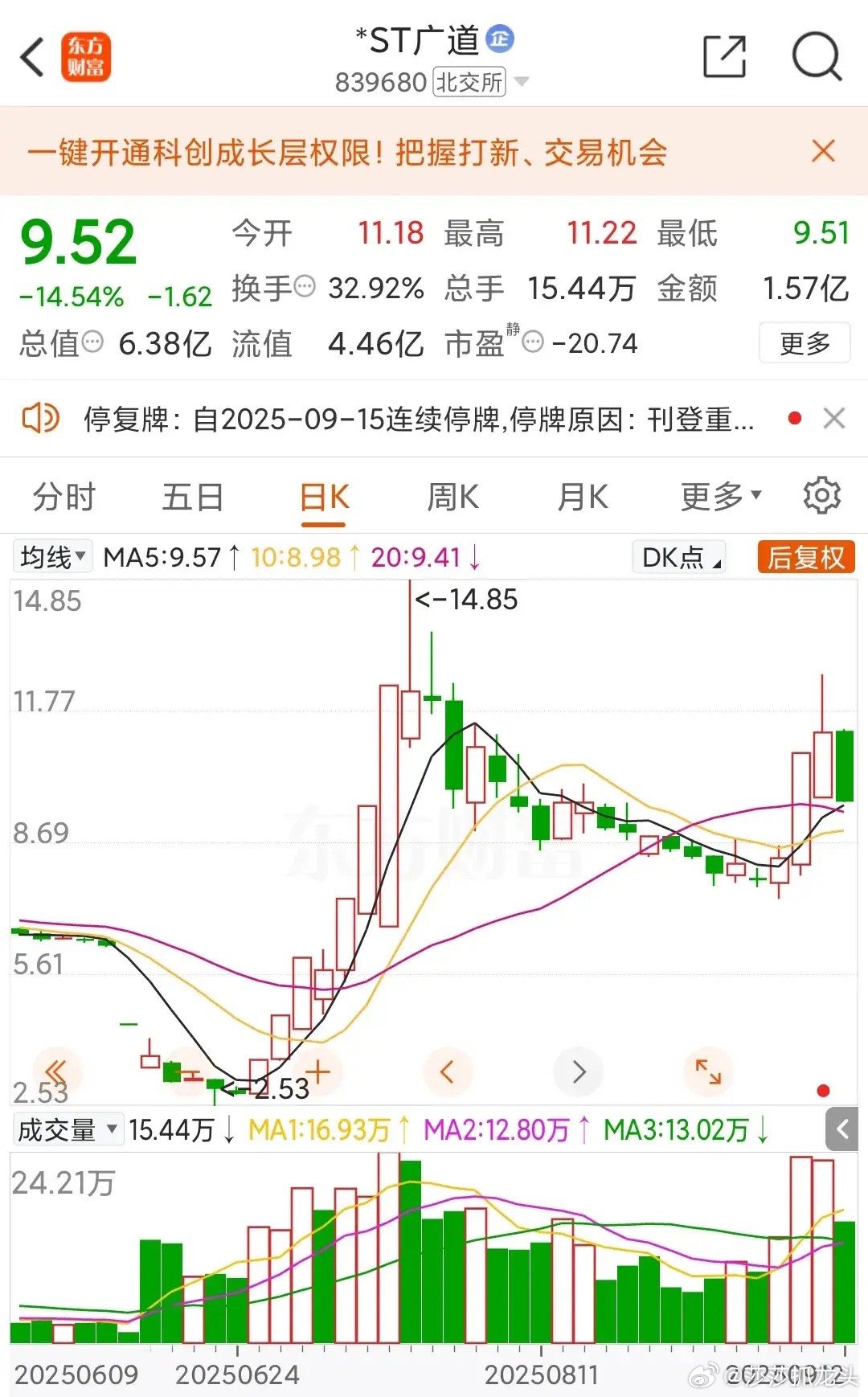This screenshot has height=1397, width=868.
Task: Go back using the top-left arrow
Action: point(33,58)
